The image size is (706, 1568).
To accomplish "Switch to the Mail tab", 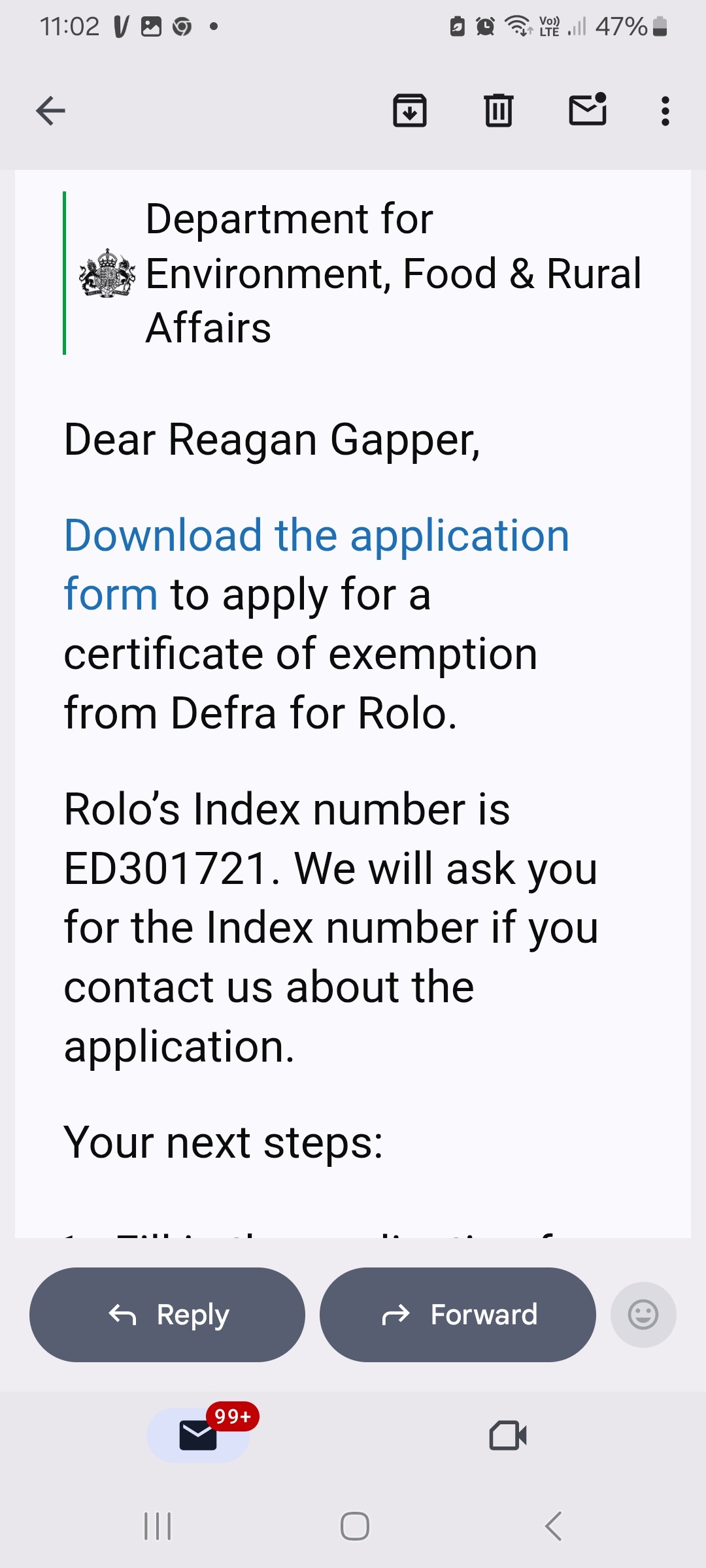I will point(198,1435).
